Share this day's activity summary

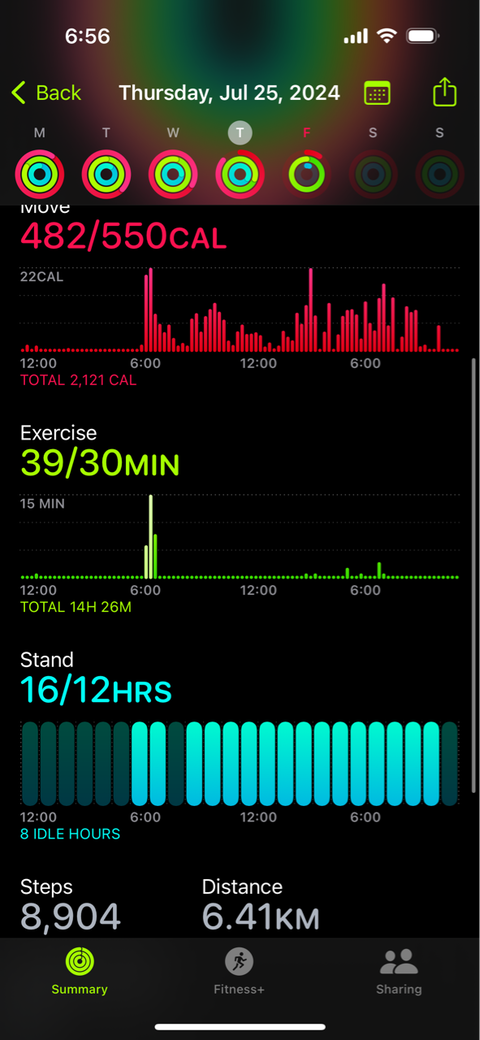(x=445, y=92)
